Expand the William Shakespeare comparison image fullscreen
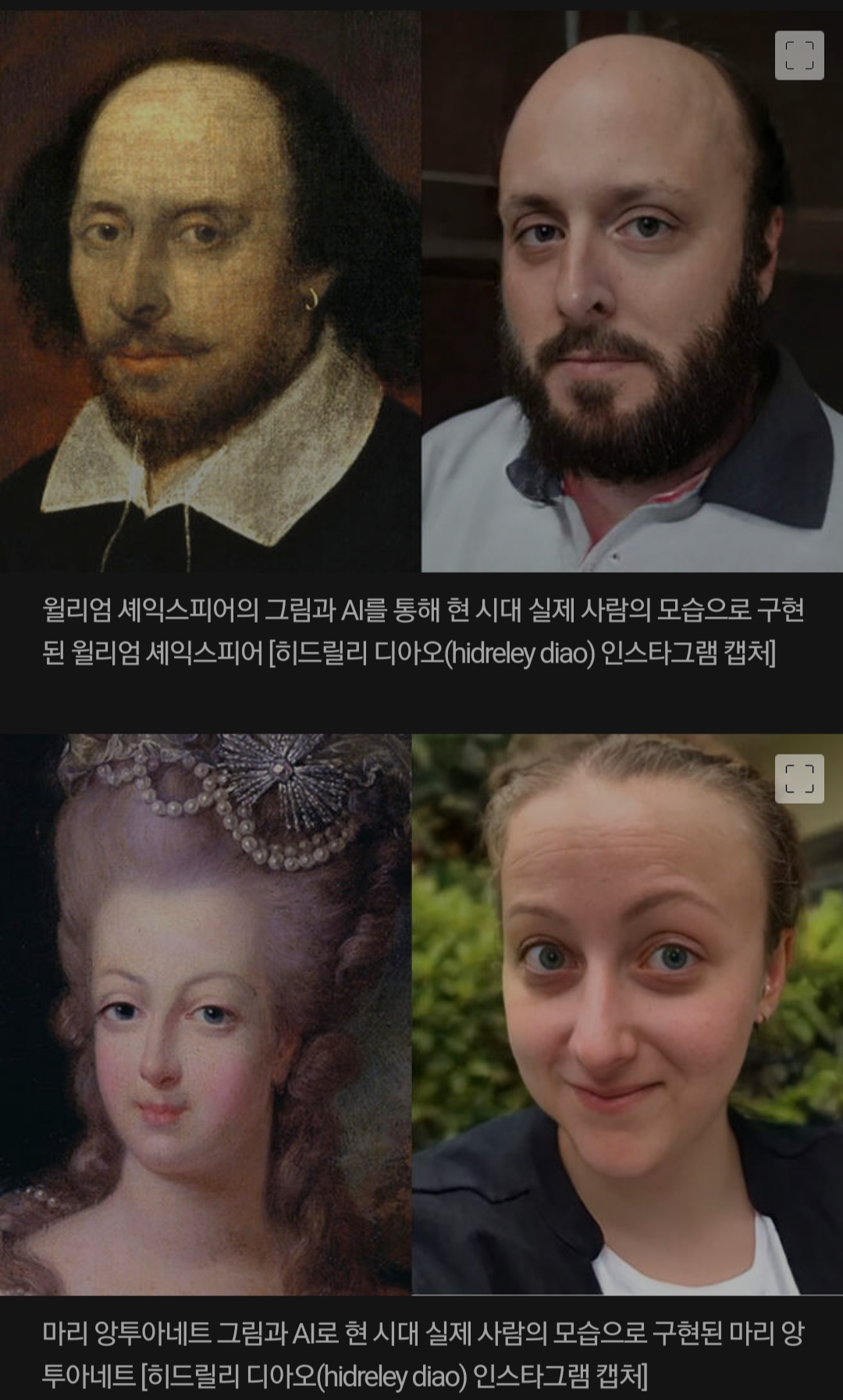 (x=799, y=55)
